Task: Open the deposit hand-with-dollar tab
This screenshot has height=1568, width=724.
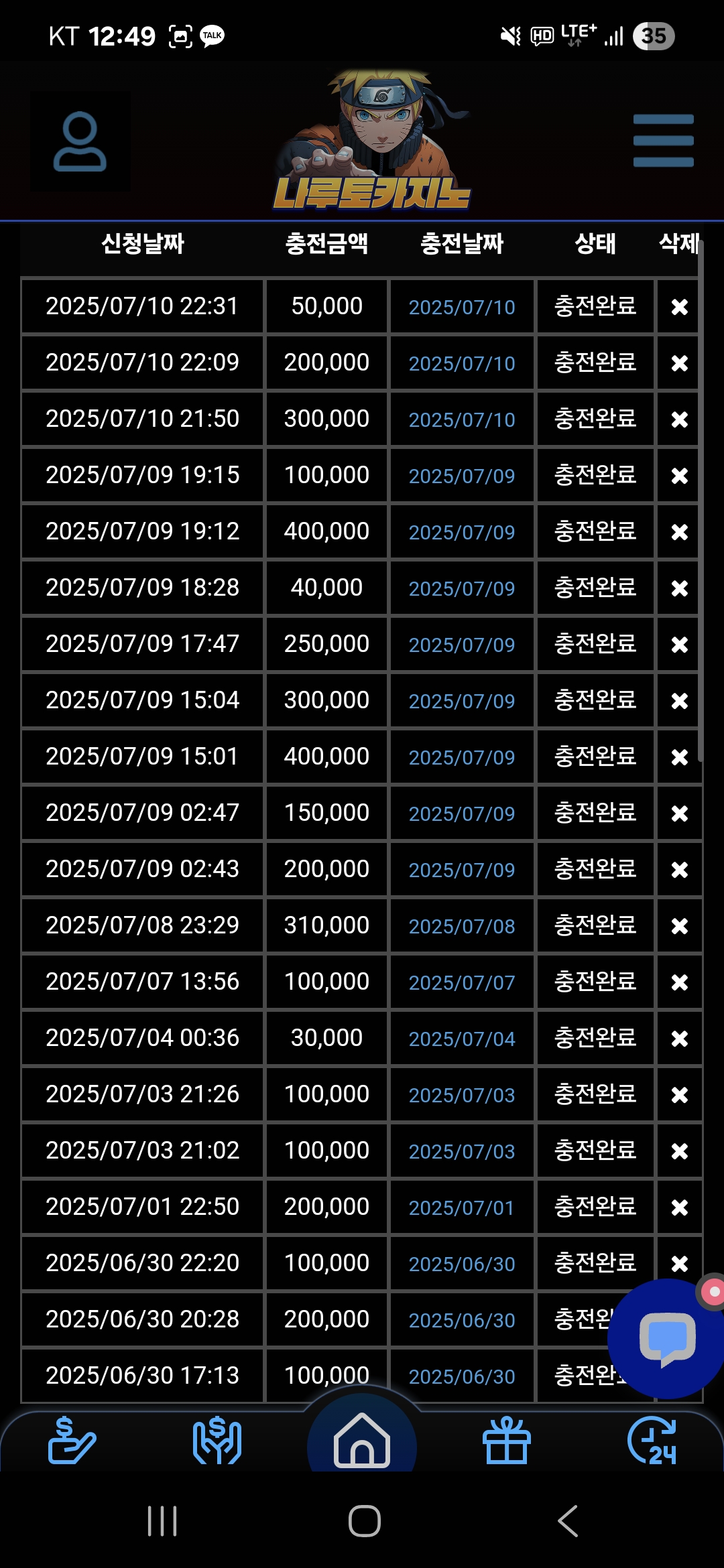Action: 72,1440
